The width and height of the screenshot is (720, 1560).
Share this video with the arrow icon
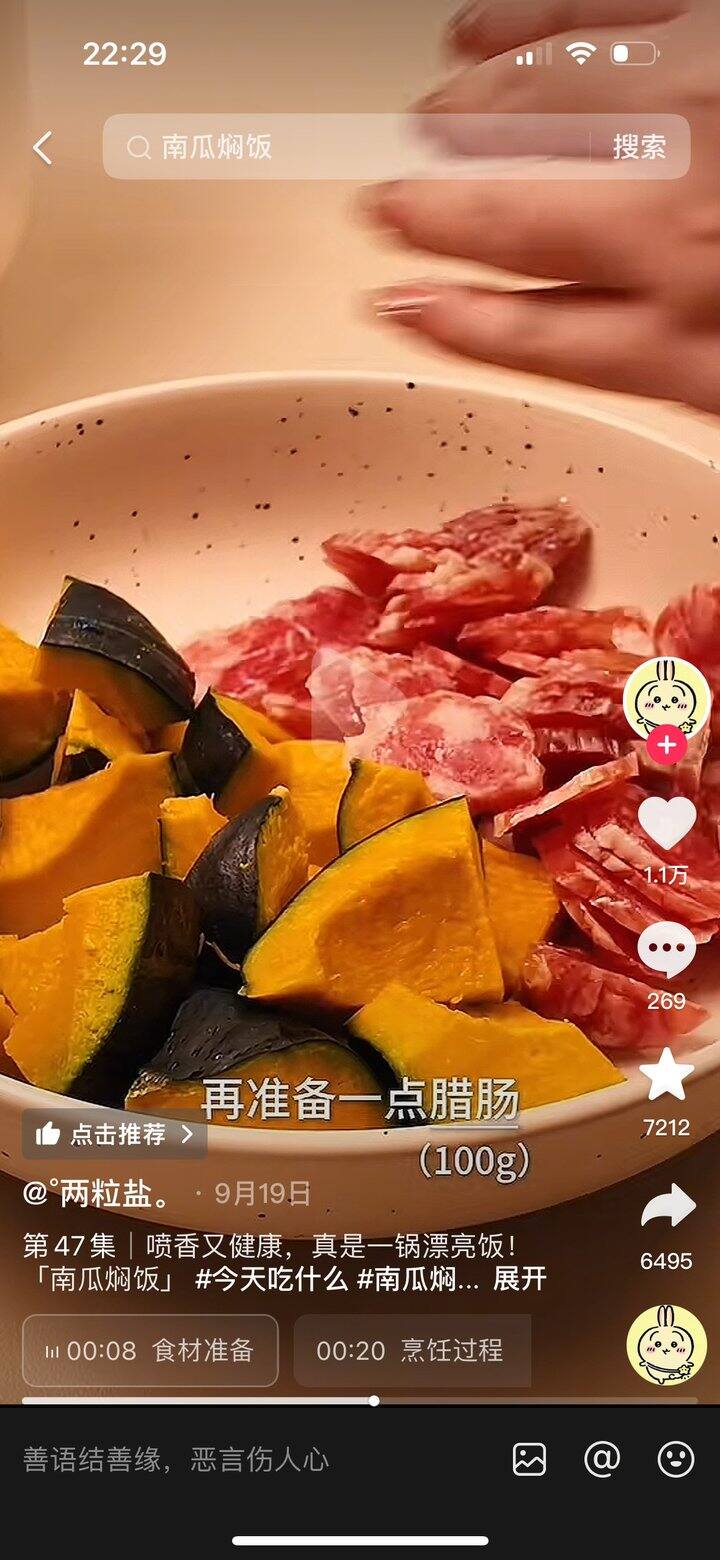coord(666,1207)
